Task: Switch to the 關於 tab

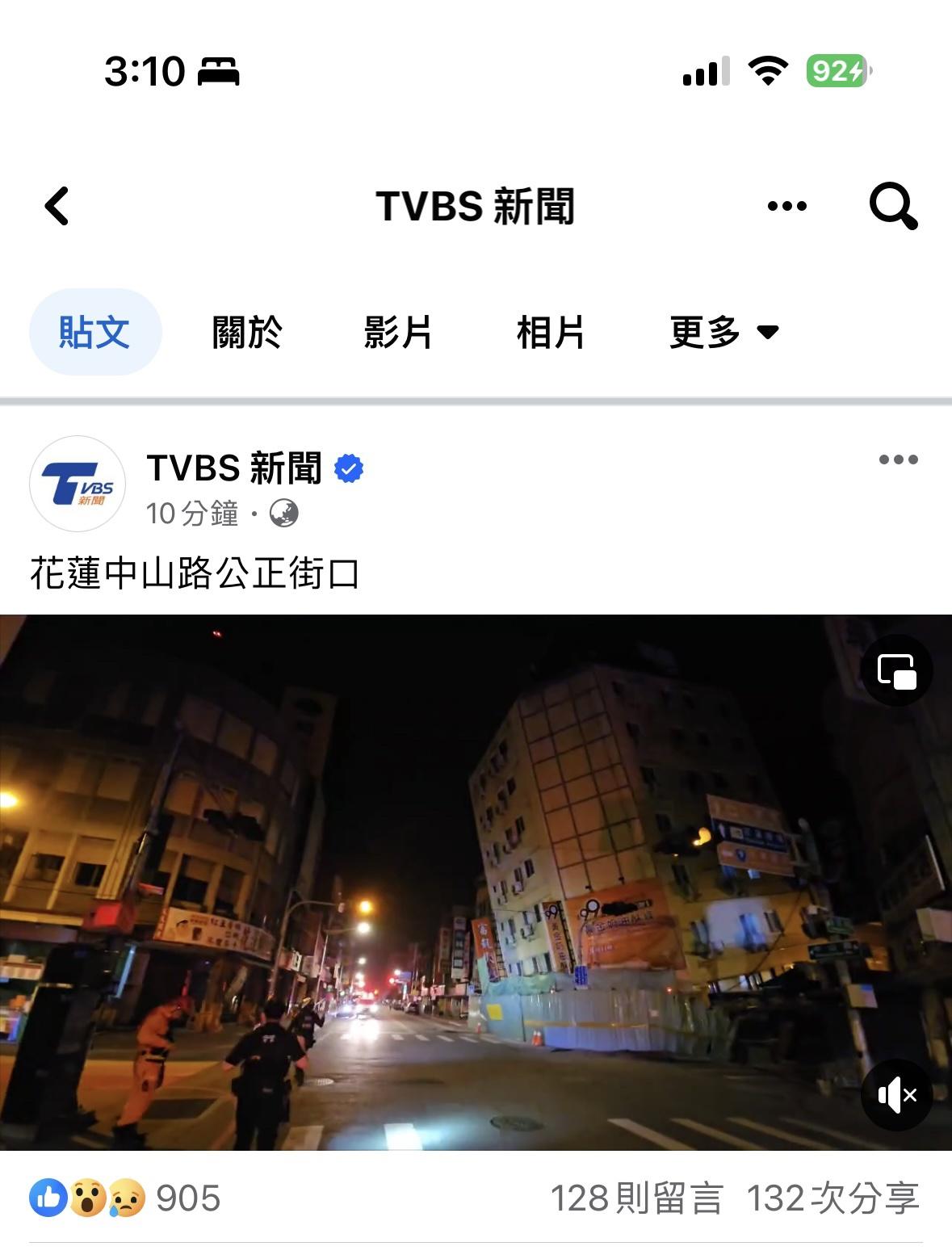Action: pyautogui.click(x=247, y=332)
